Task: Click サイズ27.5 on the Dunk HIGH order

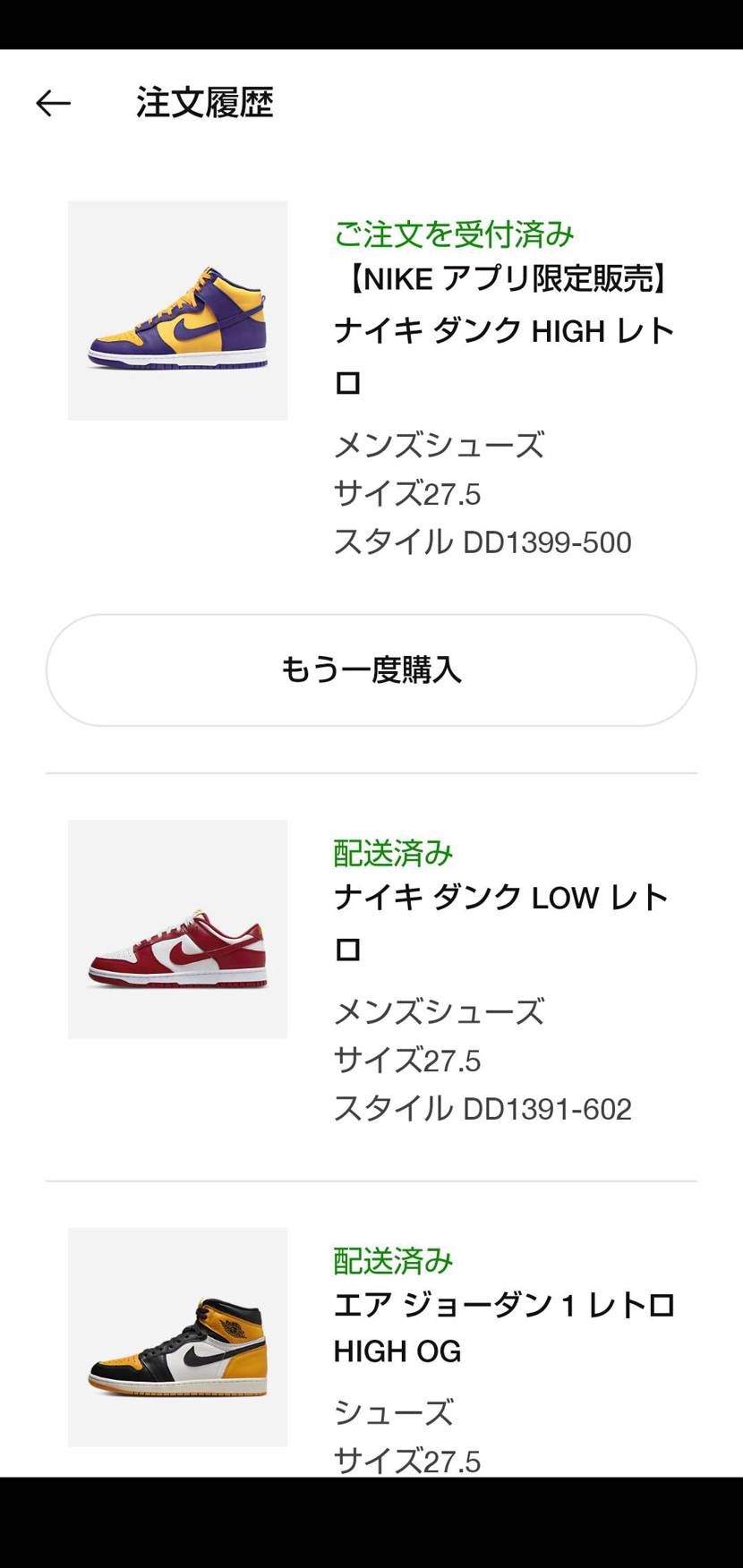Action: pos(408,492)
